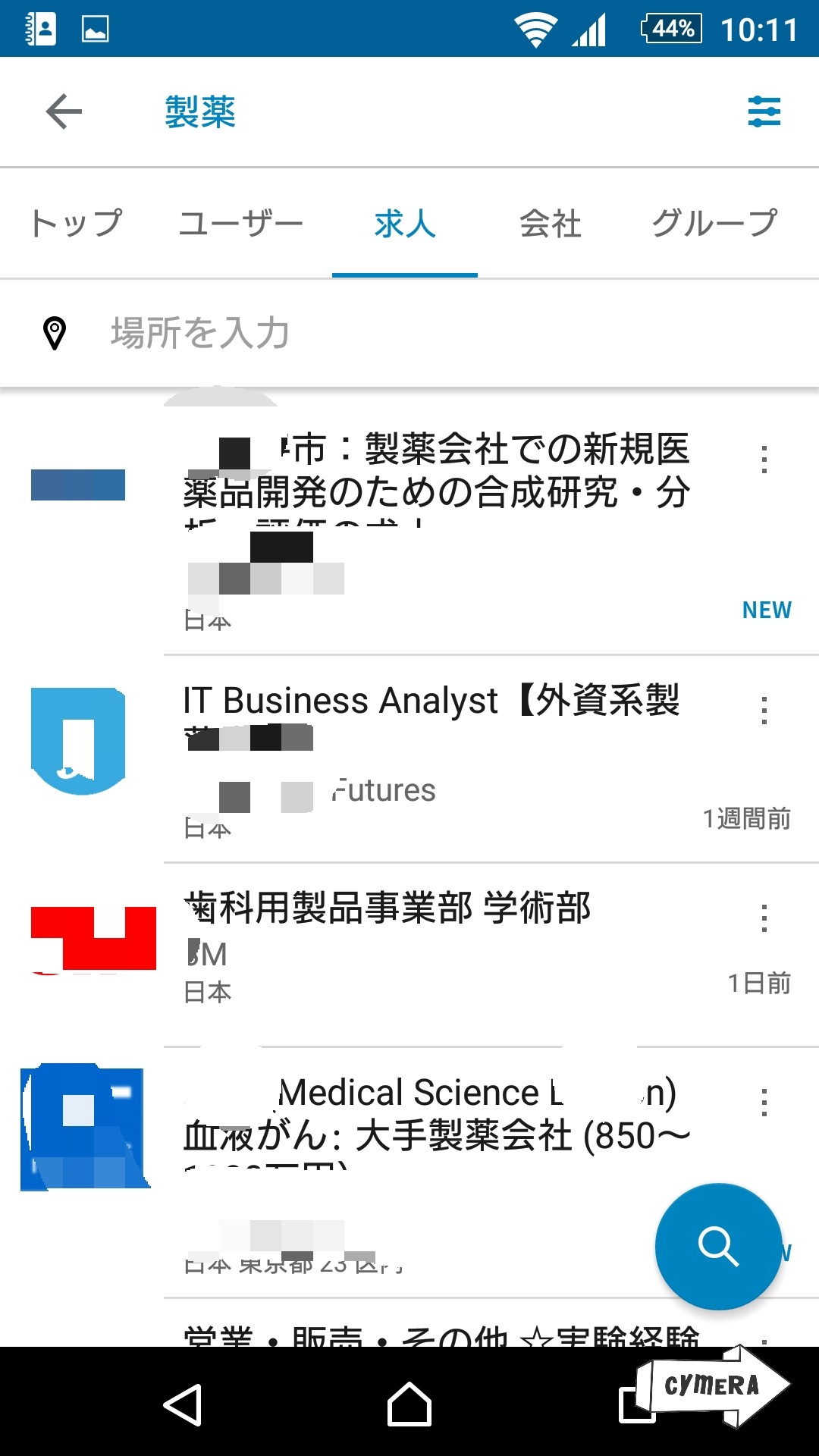The width and height of the screenshot is (819, 1456).
Task: Tap the system back navigation button
Action: click(x=183, y=1405)
